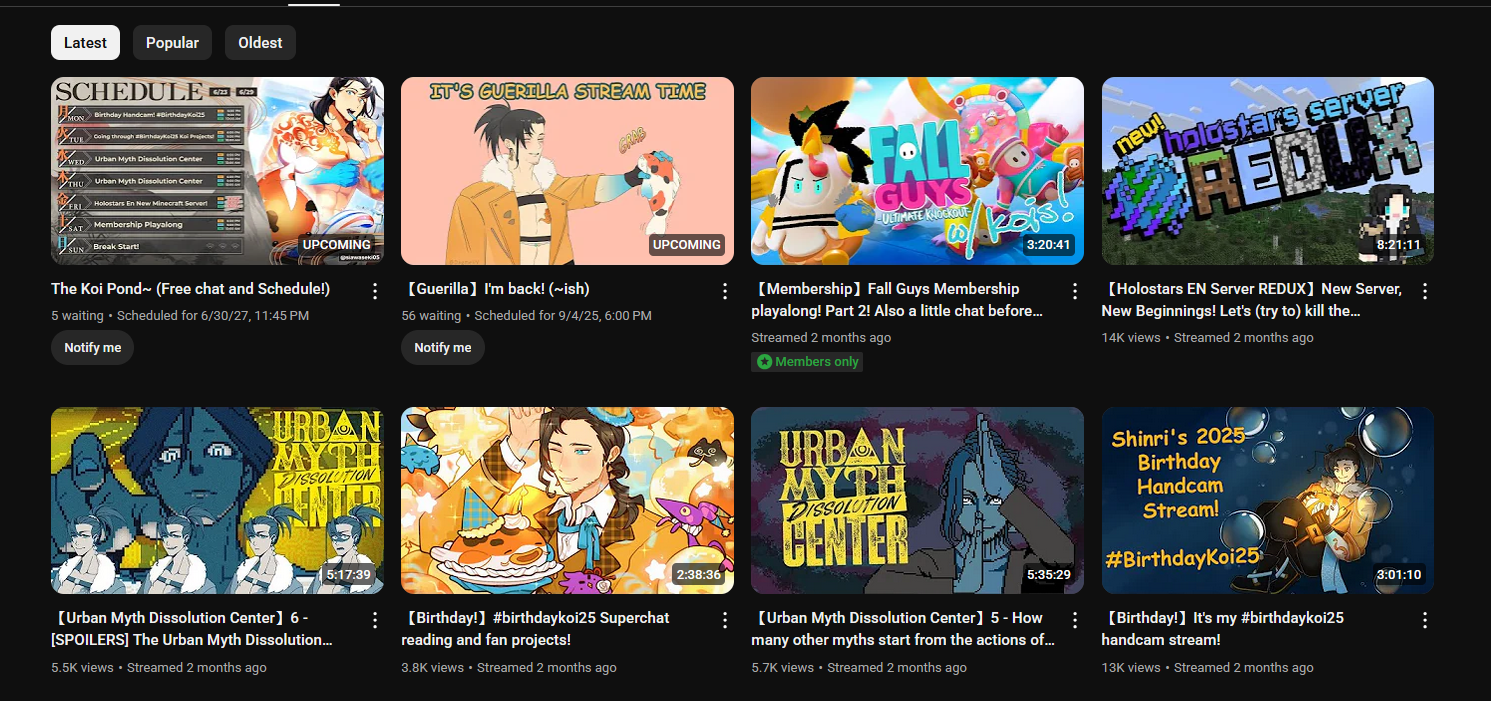Open The Koi Pond schedule stream thumbnail
The height and width of the screenshot is (701, 1491).
[217, 171]
